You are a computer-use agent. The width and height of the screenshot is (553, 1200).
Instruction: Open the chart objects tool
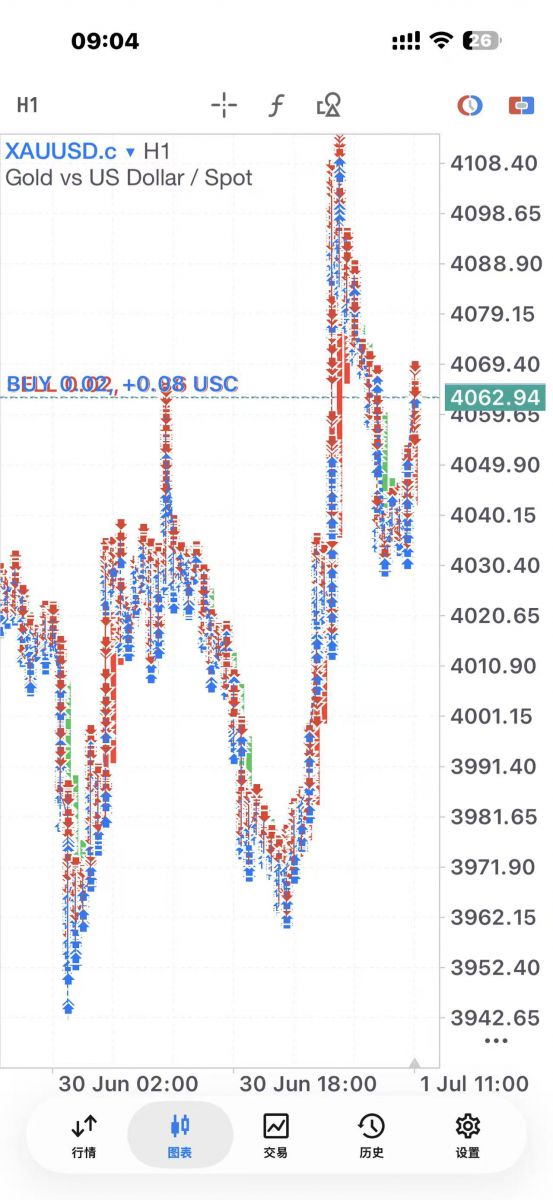click(328, 105)
